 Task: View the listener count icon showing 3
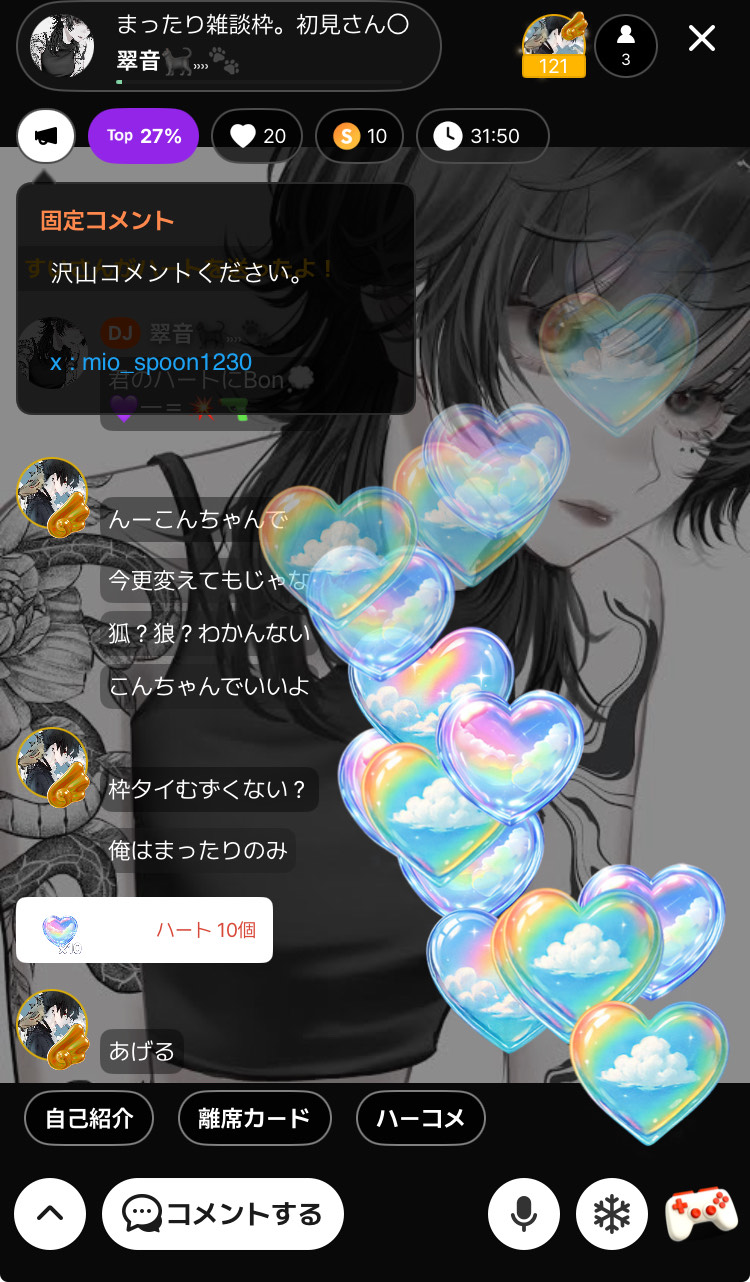pyautogui.click(x=628, y=45)
